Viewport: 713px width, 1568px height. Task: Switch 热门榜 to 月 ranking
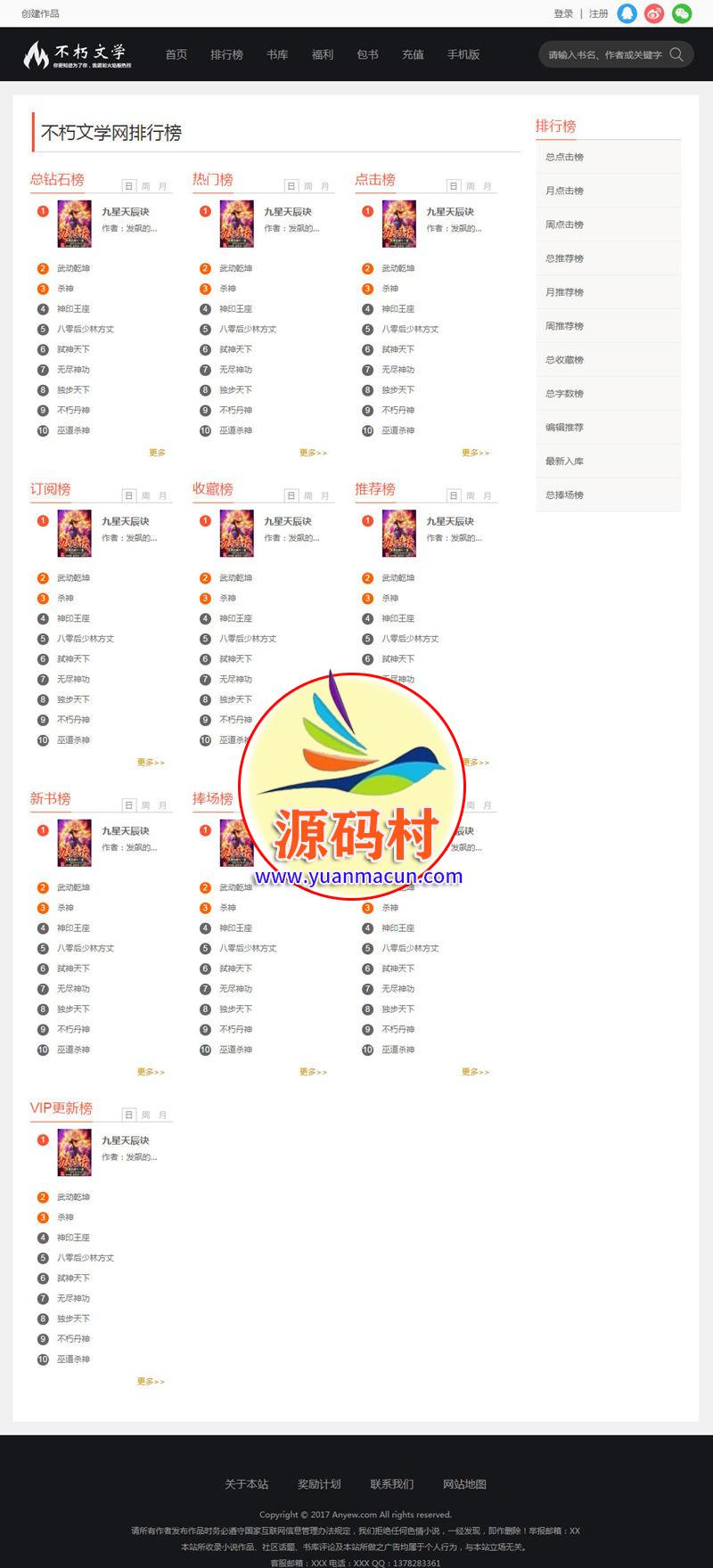coord(324,185)
